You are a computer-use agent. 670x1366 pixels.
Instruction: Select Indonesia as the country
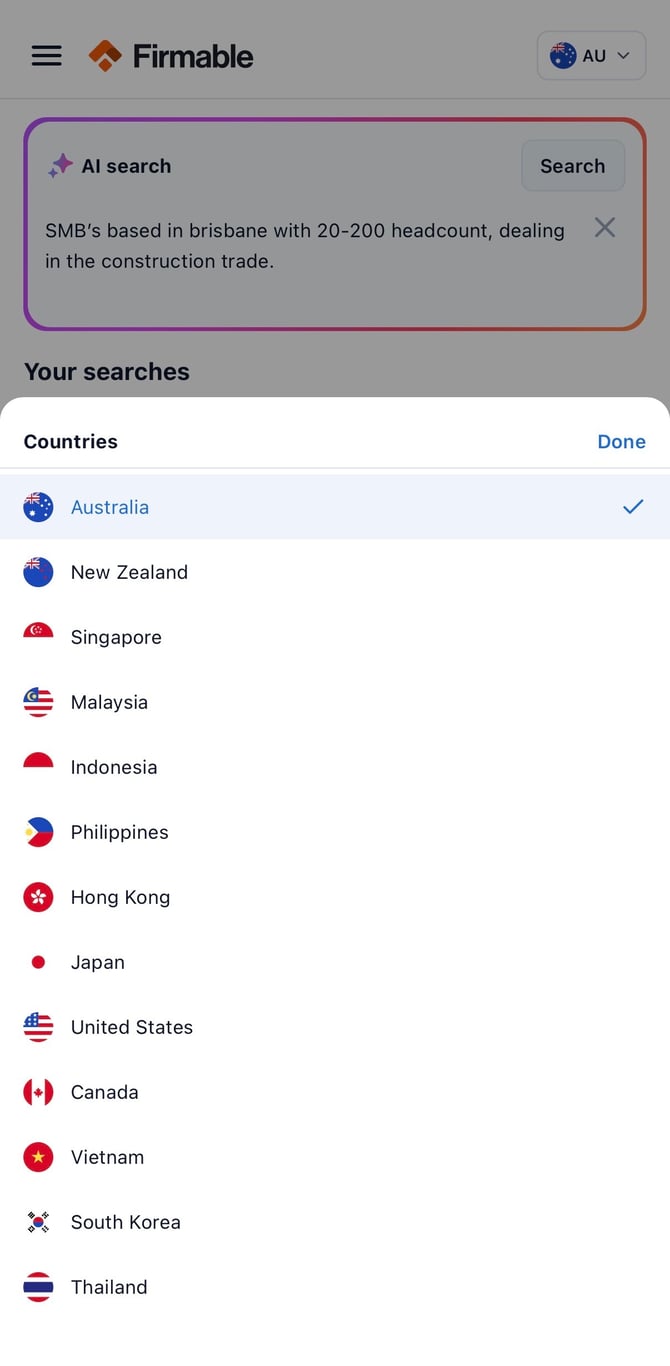[335, 767]
